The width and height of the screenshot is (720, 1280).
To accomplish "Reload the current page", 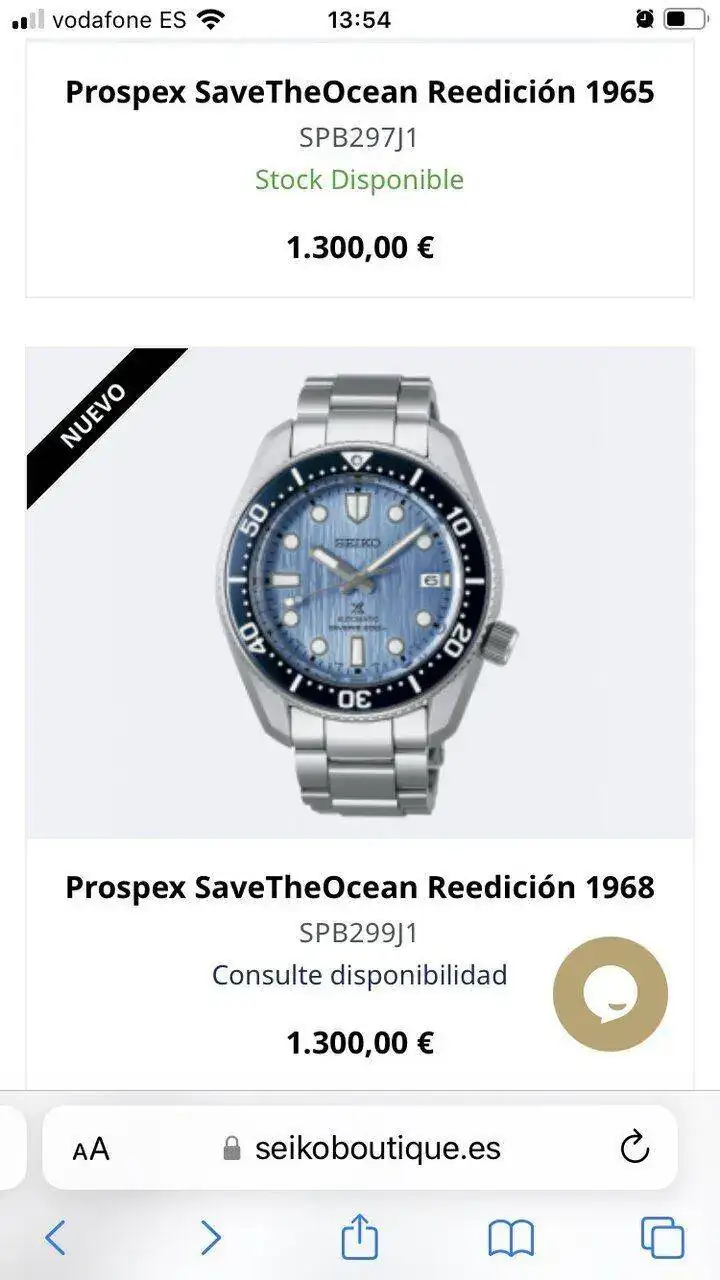I will pos(635,1148).
